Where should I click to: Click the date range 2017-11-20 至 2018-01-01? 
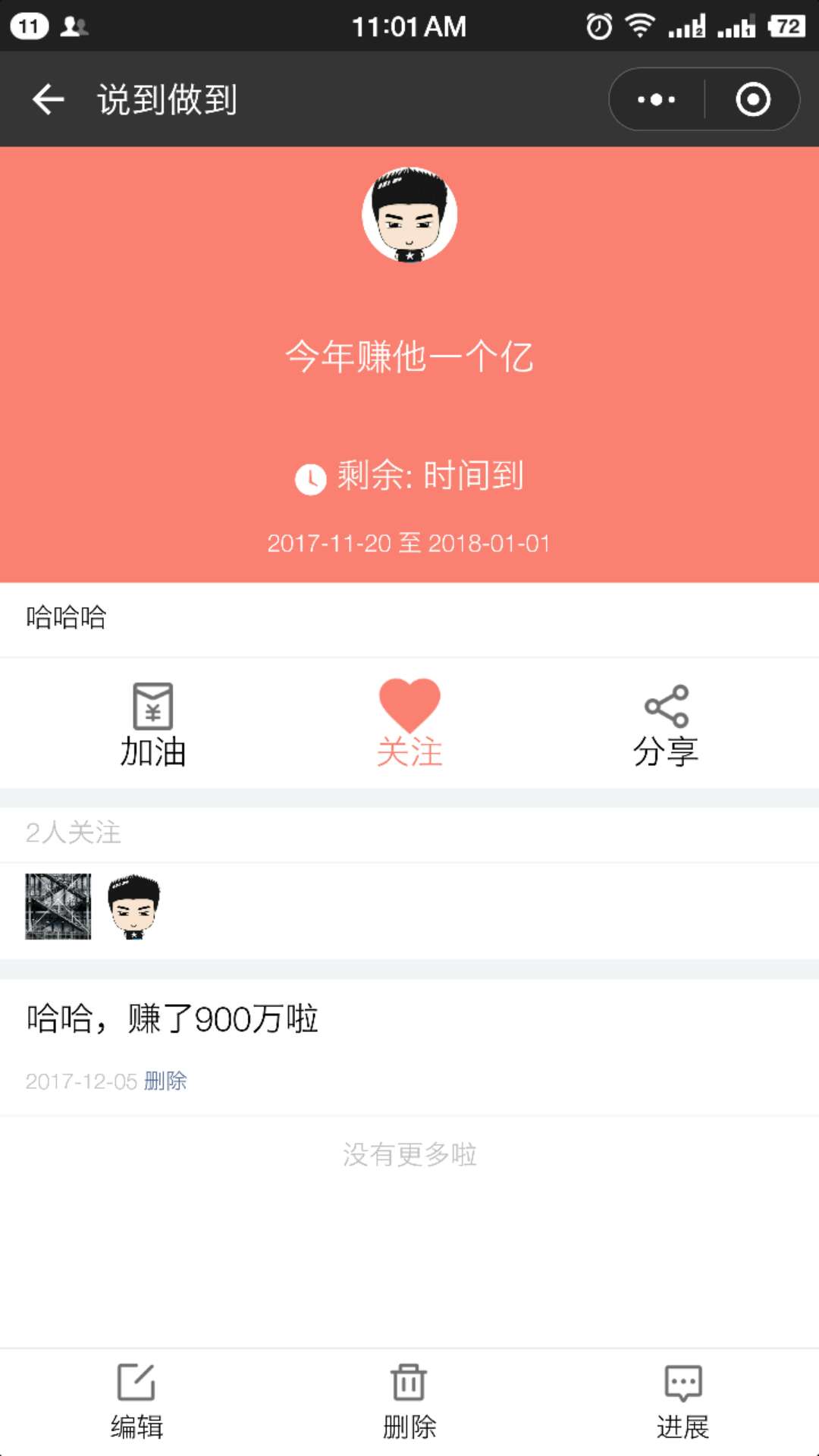[x=409, y=543]
